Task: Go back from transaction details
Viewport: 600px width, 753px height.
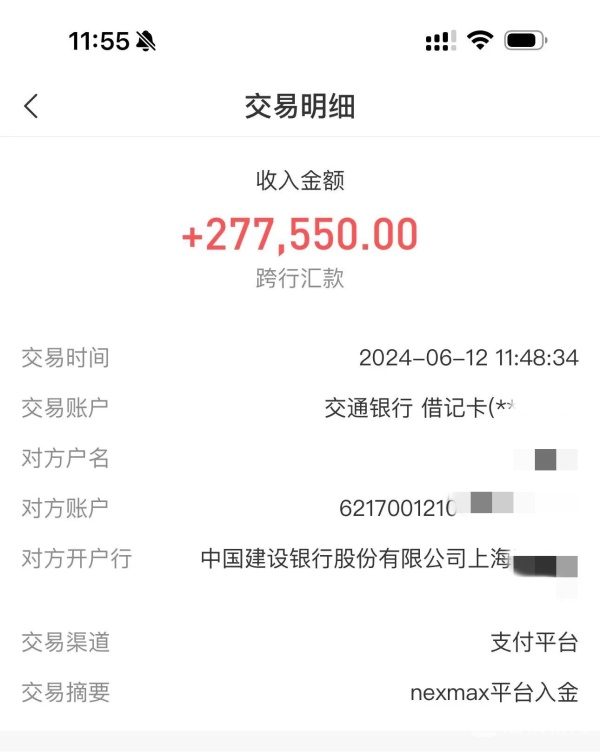Action: (31, 106)
